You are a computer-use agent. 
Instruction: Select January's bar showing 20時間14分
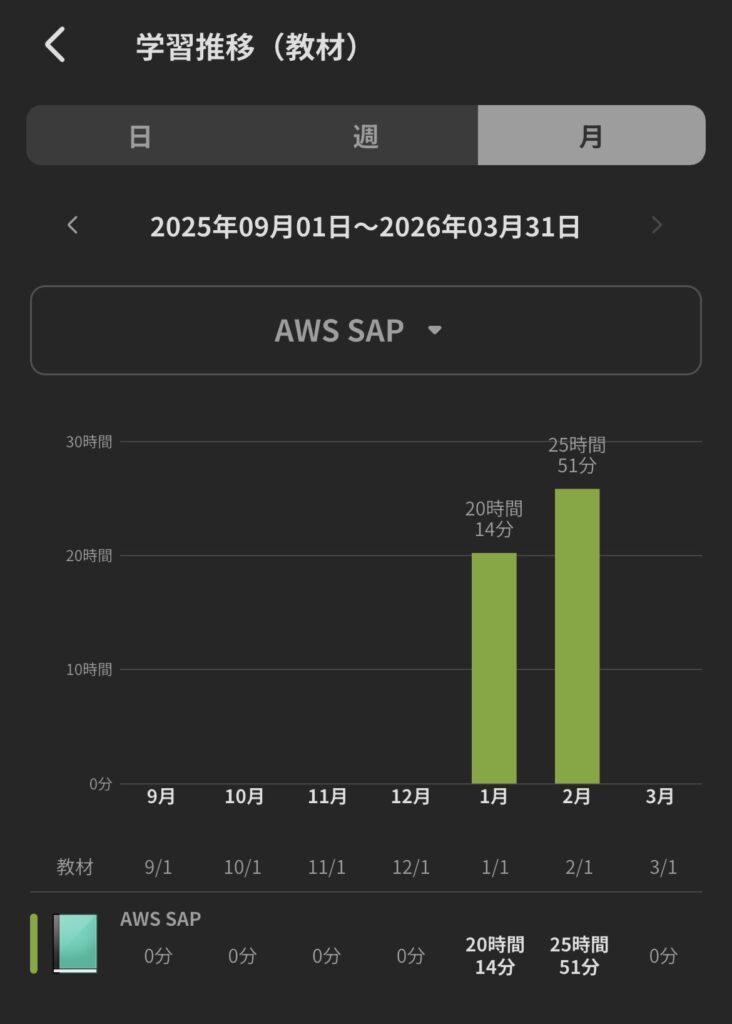click(494, 665)
